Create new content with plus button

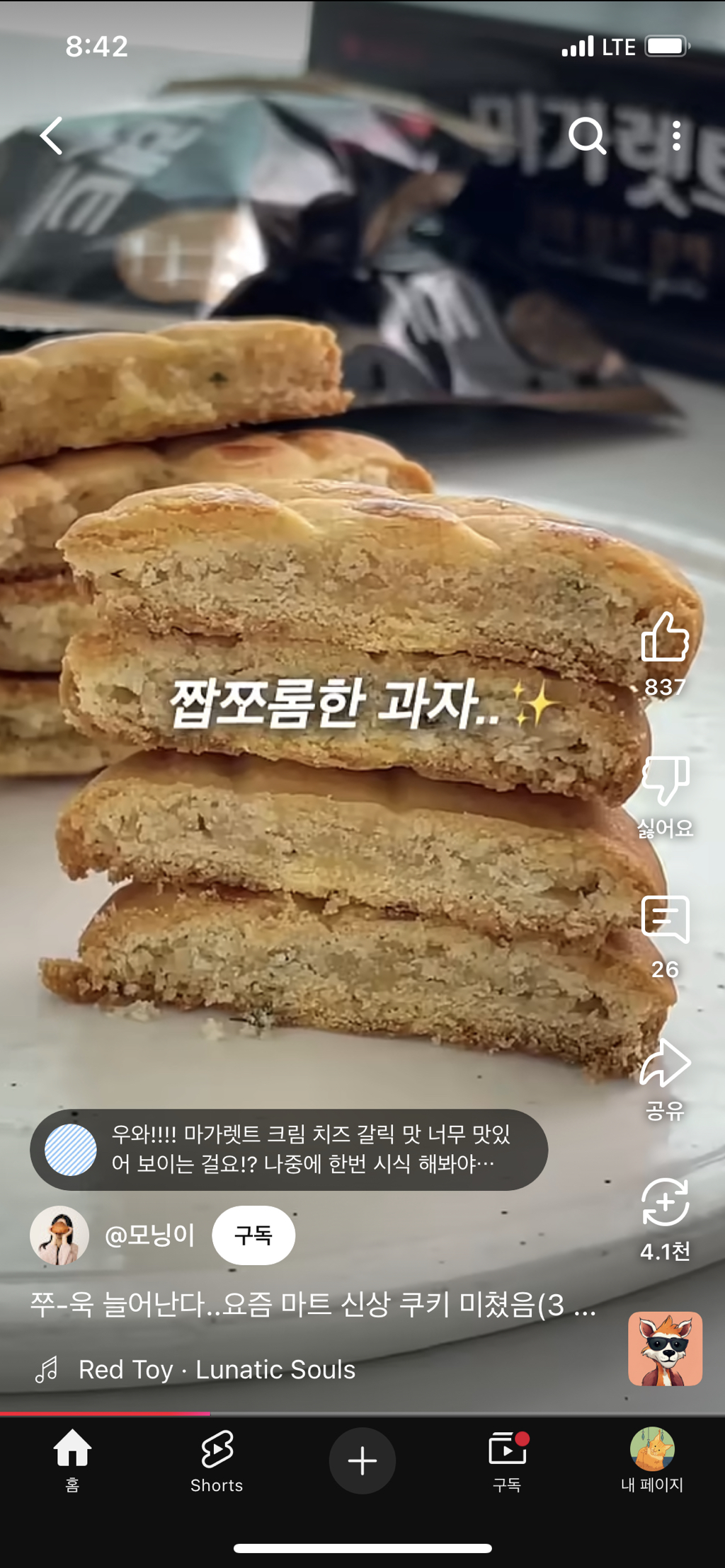[x=362, y=1460]
